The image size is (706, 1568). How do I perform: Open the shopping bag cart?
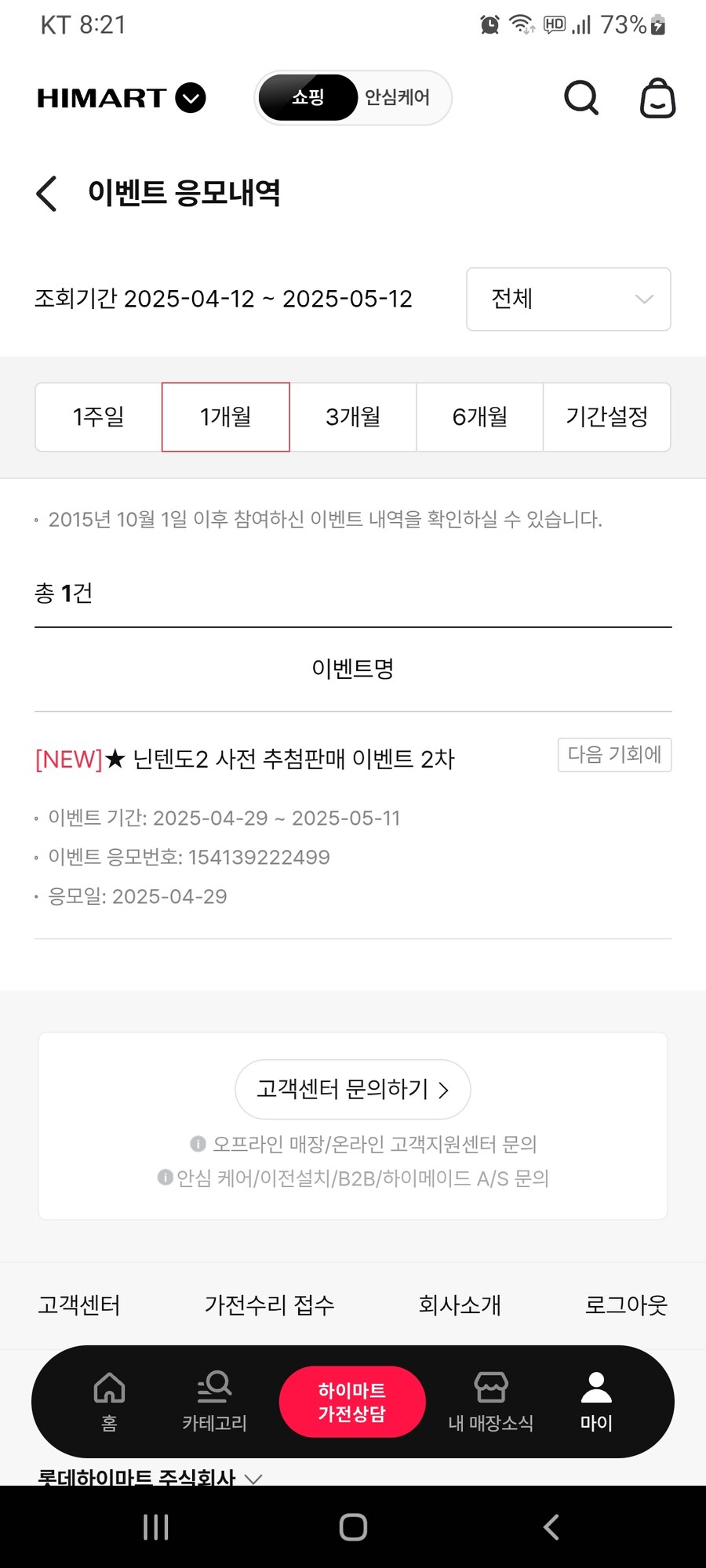coord(657,99)
